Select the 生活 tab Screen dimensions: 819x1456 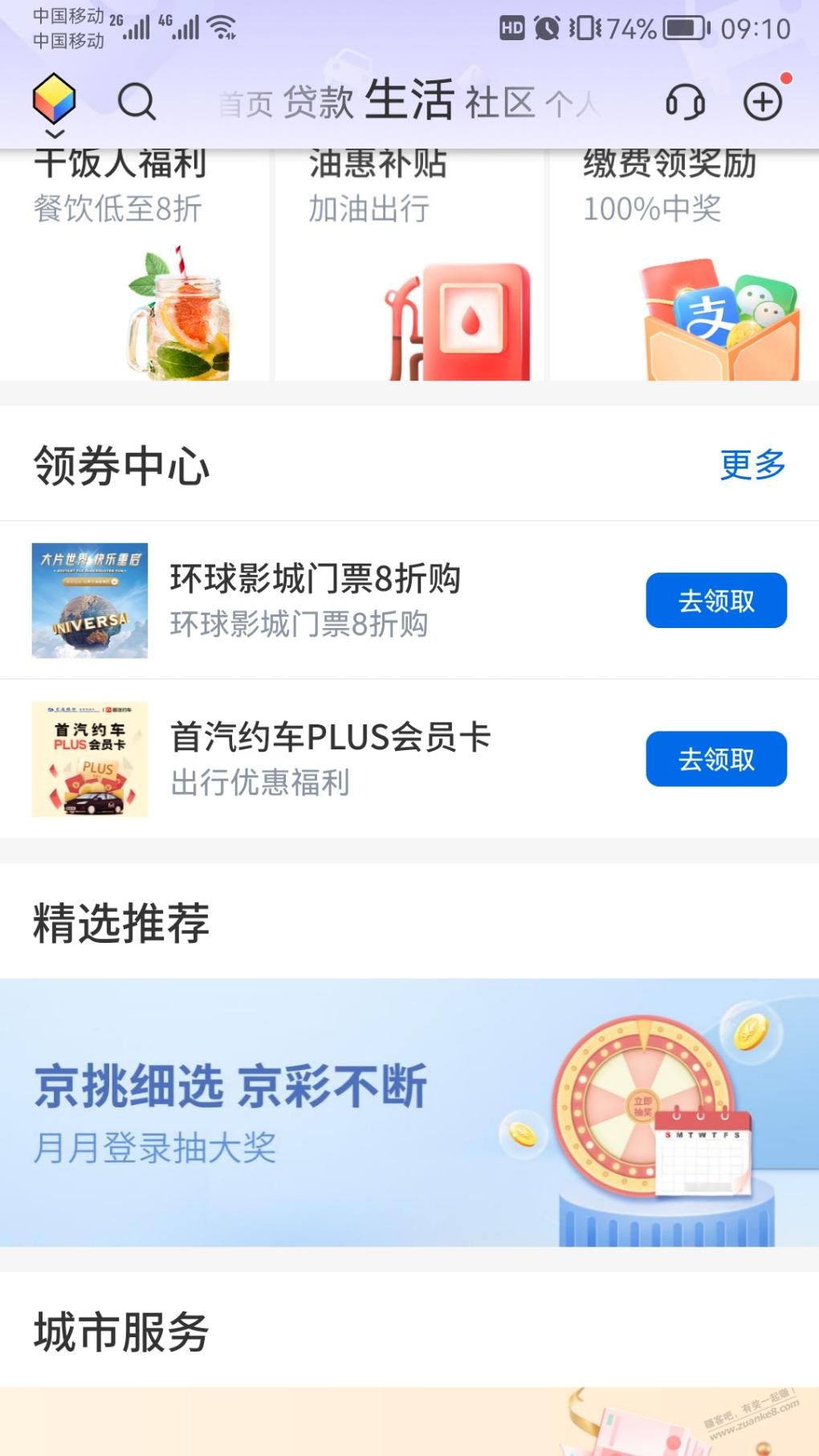pos(409,100)
